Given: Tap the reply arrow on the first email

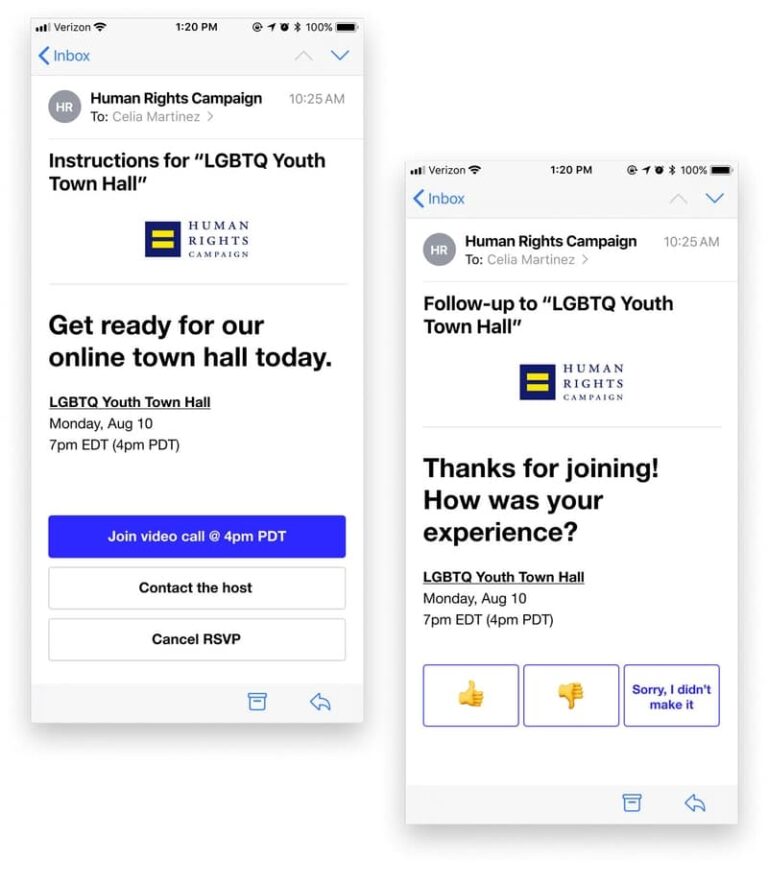Looking at the screenshot, I should tap(320, 703).
